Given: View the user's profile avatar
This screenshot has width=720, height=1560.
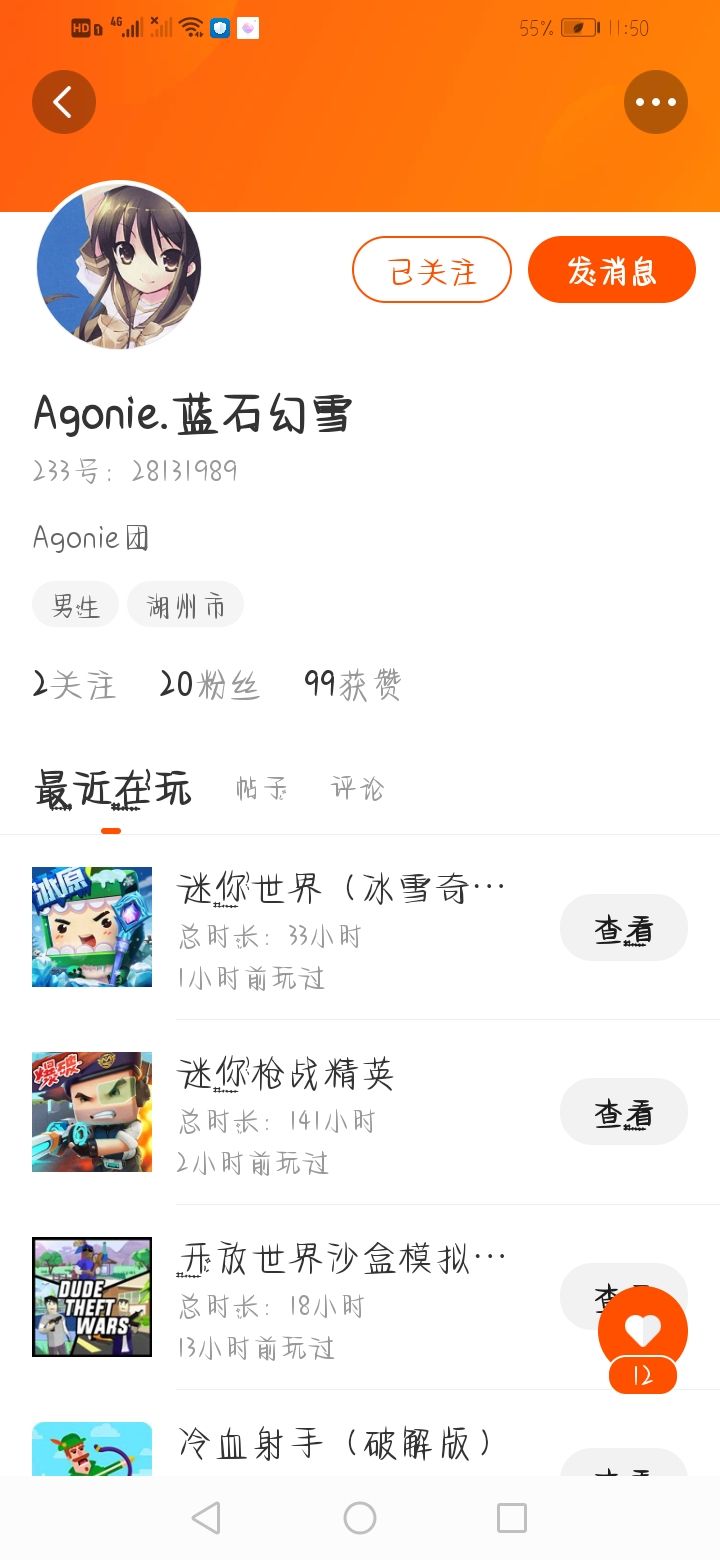Looking at the screenshot, I should tap(119, 266).
